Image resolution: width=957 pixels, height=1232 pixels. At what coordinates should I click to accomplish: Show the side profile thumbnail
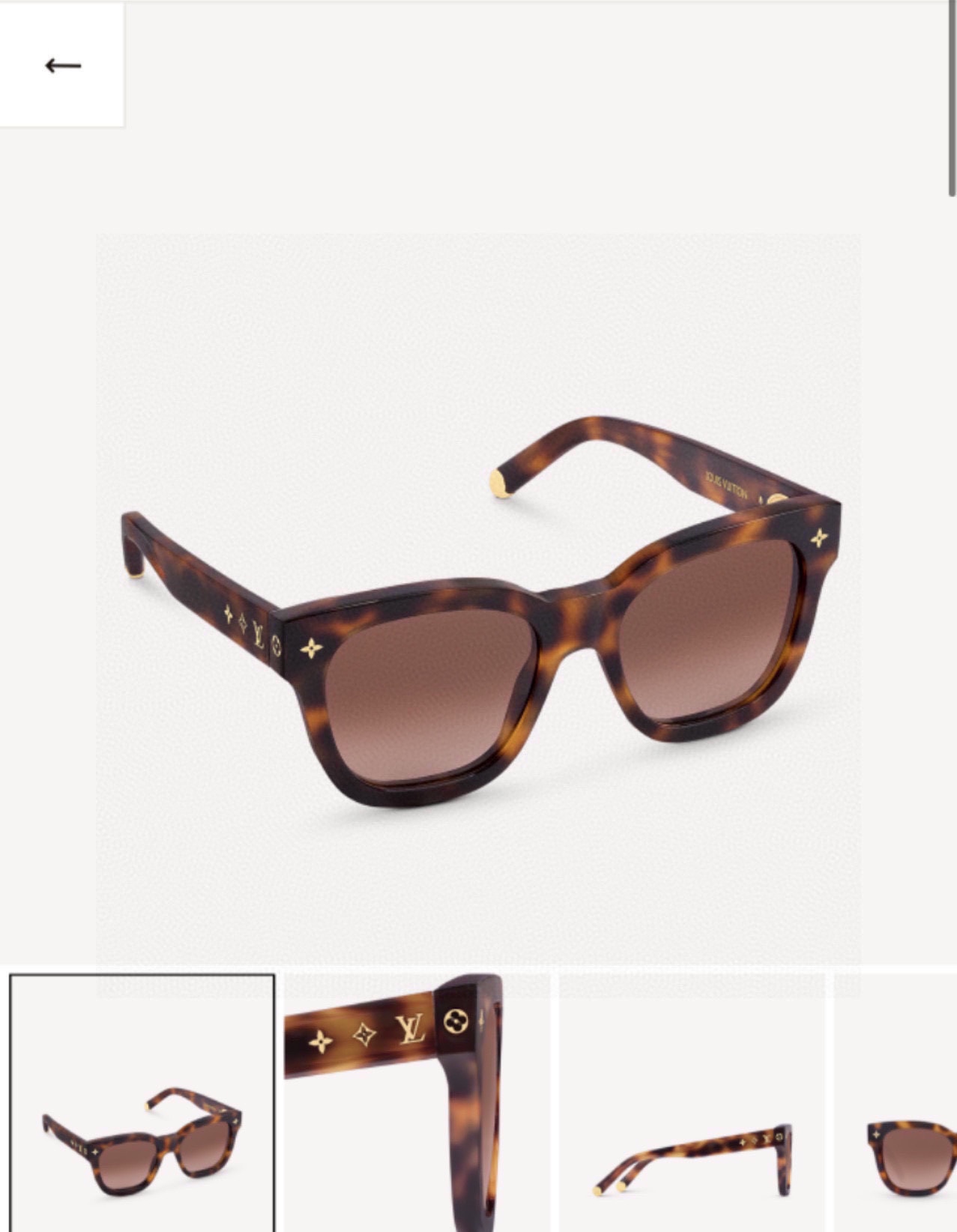click(x=692, y=1102)
